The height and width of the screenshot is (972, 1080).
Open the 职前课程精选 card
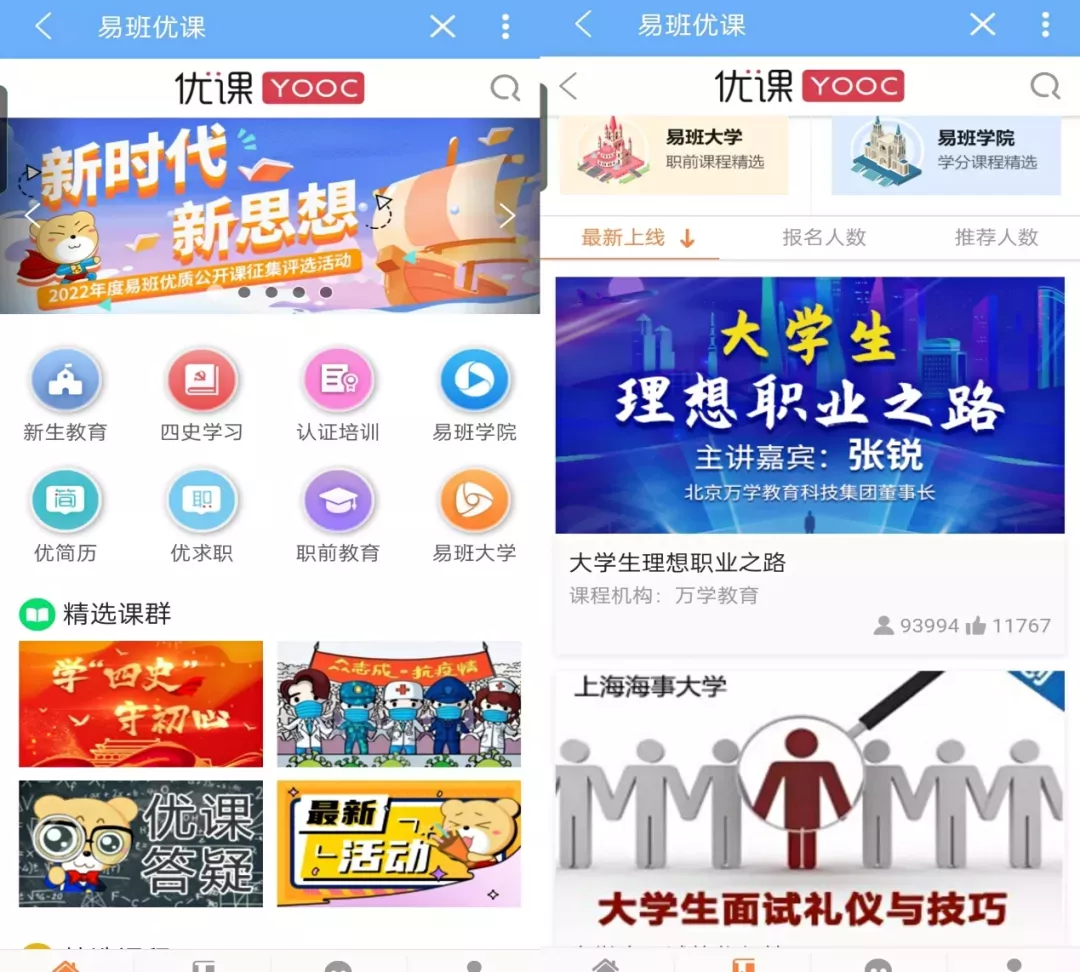tap(674, 154)
